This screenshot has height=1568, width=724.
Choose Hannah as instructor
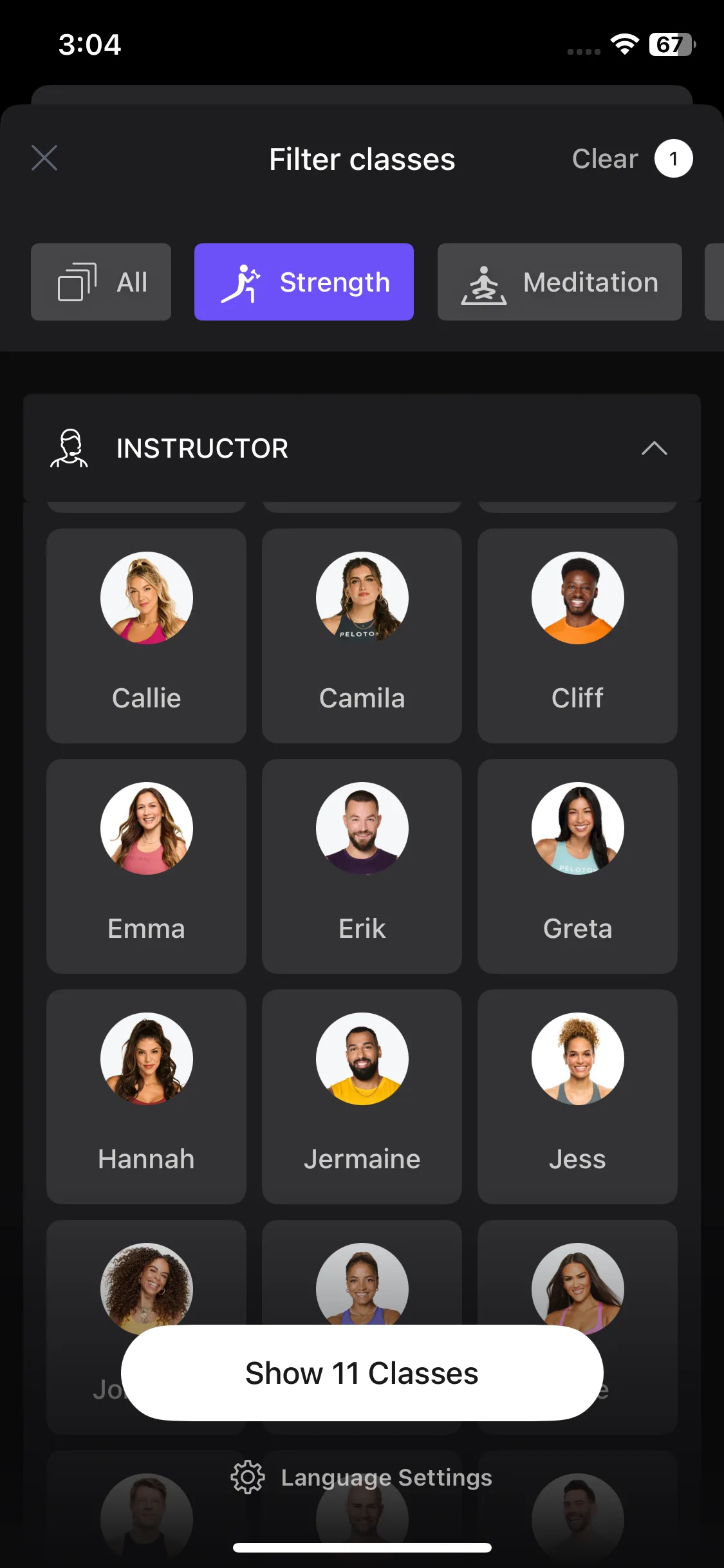click(x=146, y=1097)
